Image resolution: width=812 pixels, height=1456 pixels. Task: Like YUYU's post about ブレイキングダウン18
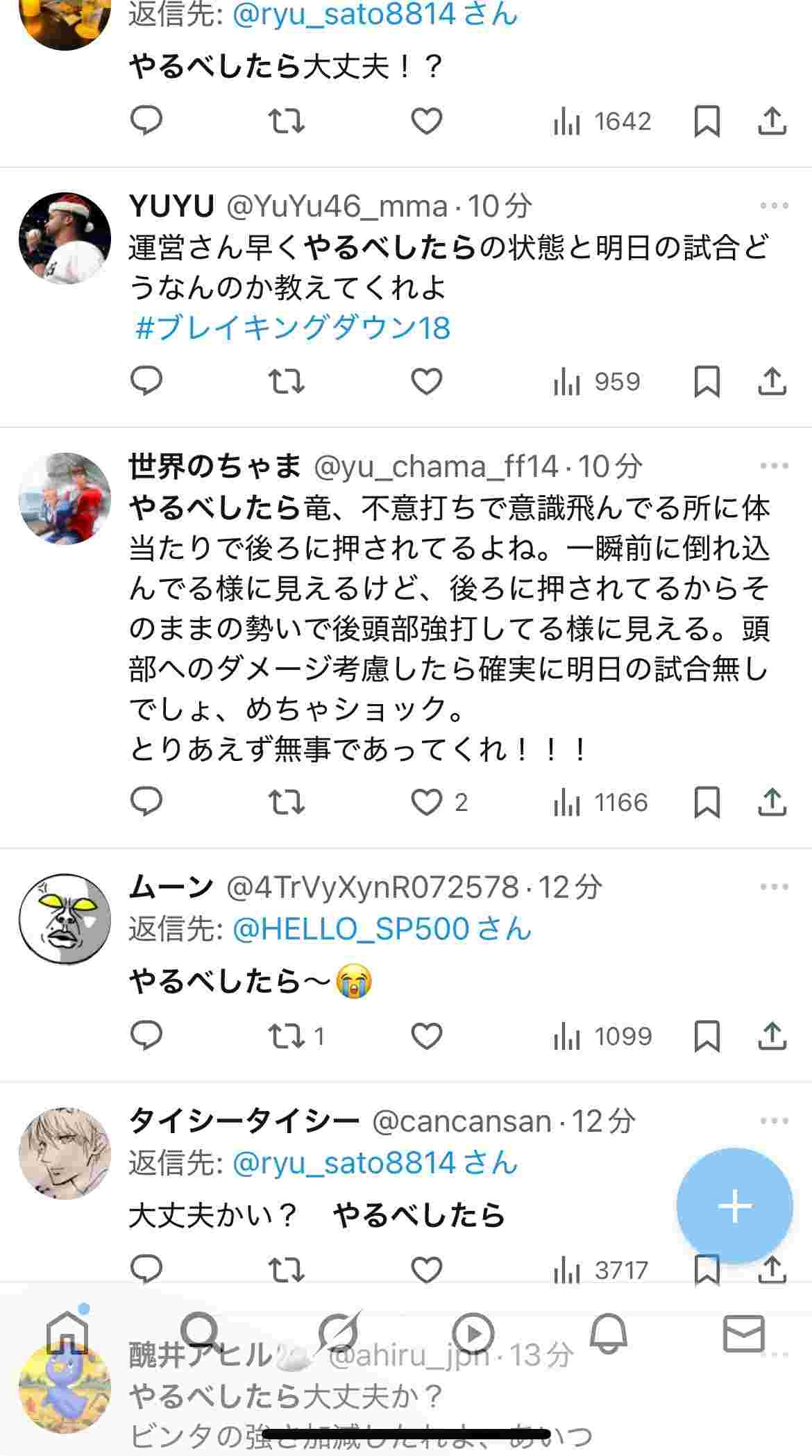(426, 381)
